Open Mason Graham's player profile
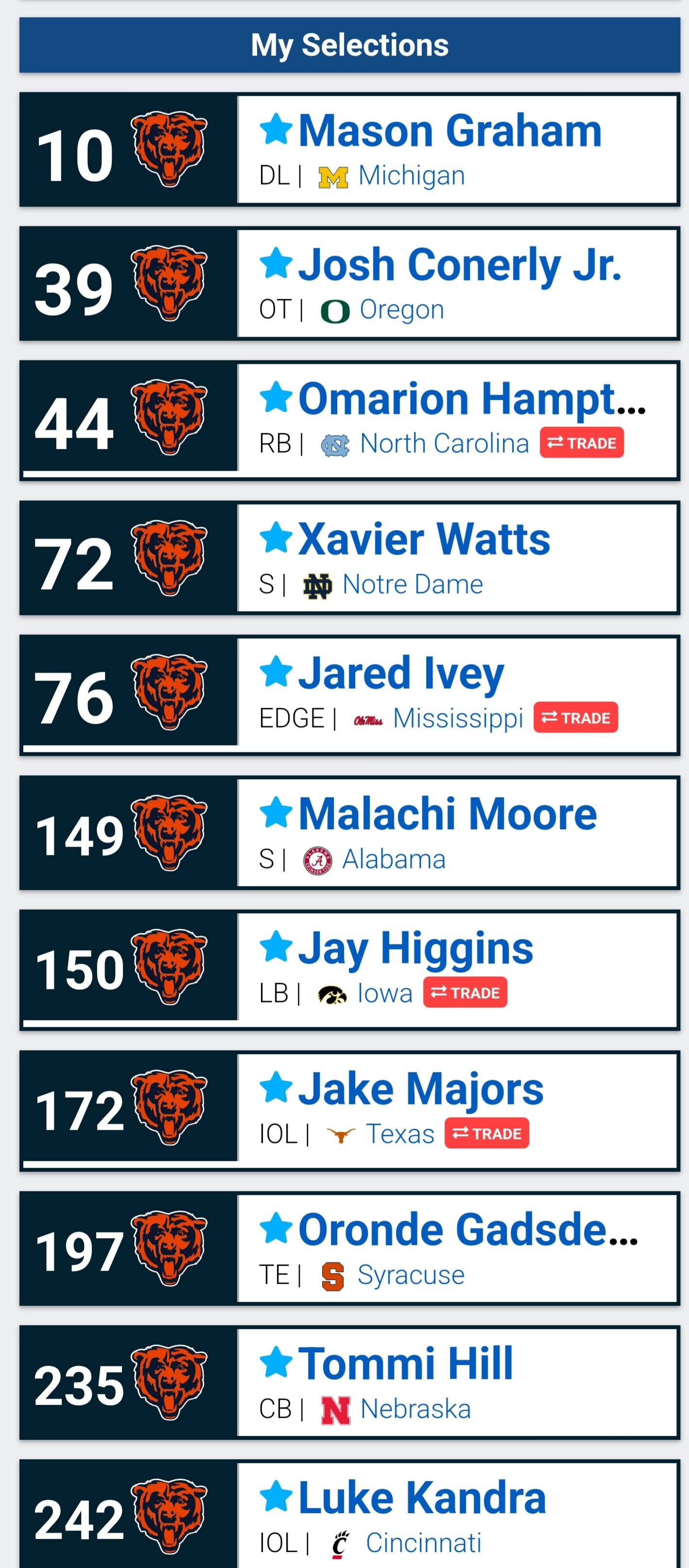 (450, 131)
